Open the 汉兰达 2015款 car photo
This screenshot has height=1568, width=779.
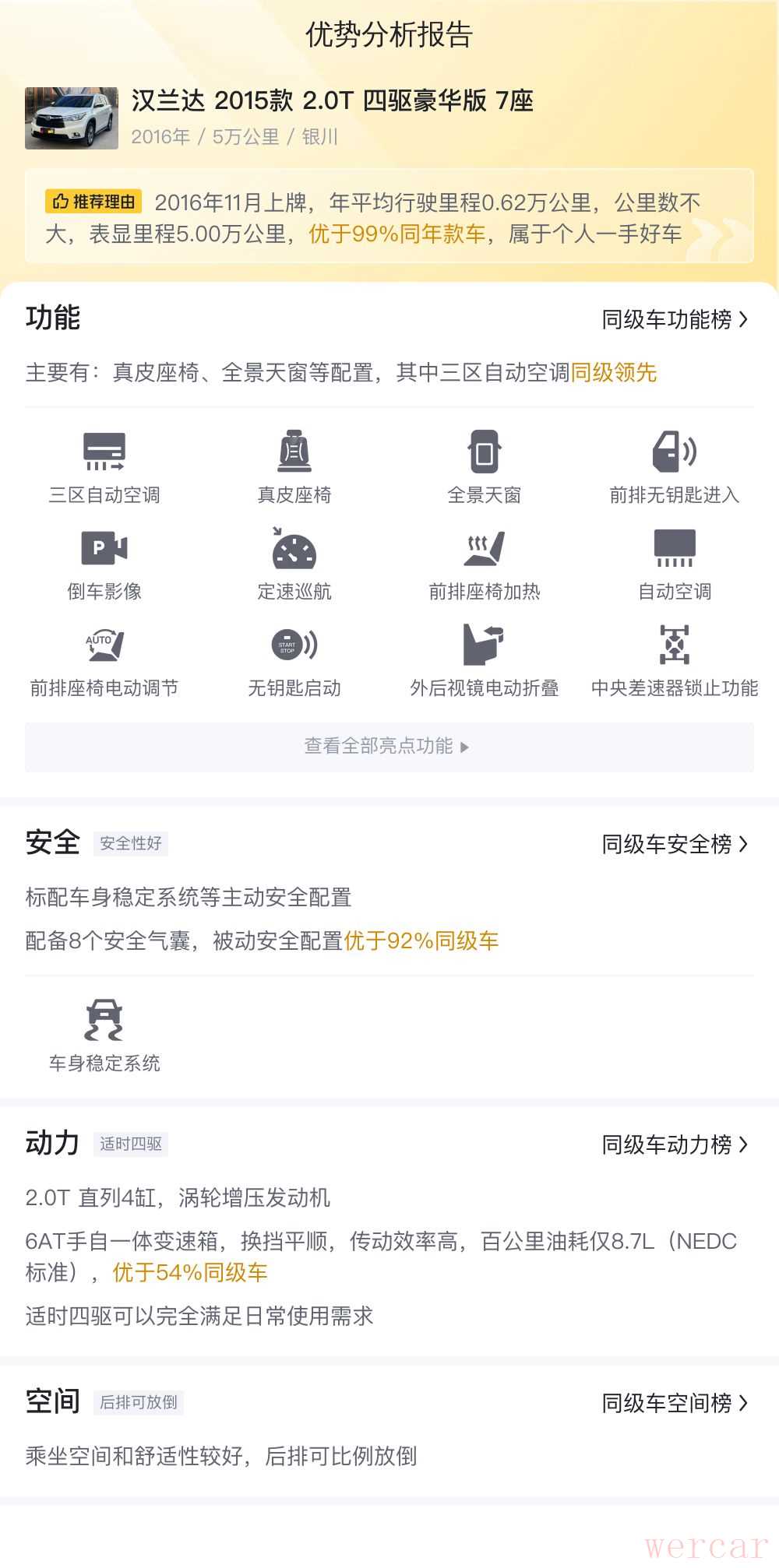tap(72, 118)
